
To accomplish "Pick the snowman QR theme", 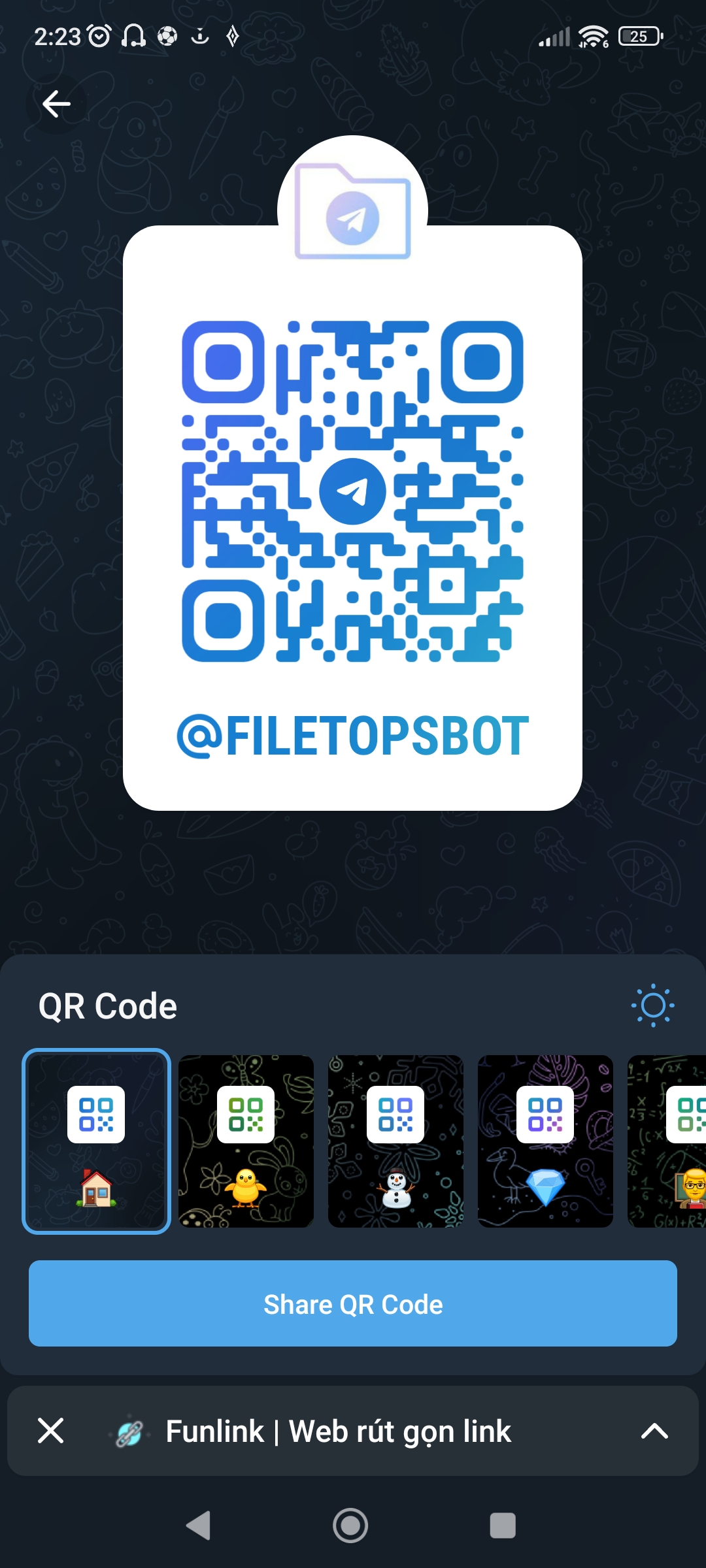I will click(x=395, y=1141).
